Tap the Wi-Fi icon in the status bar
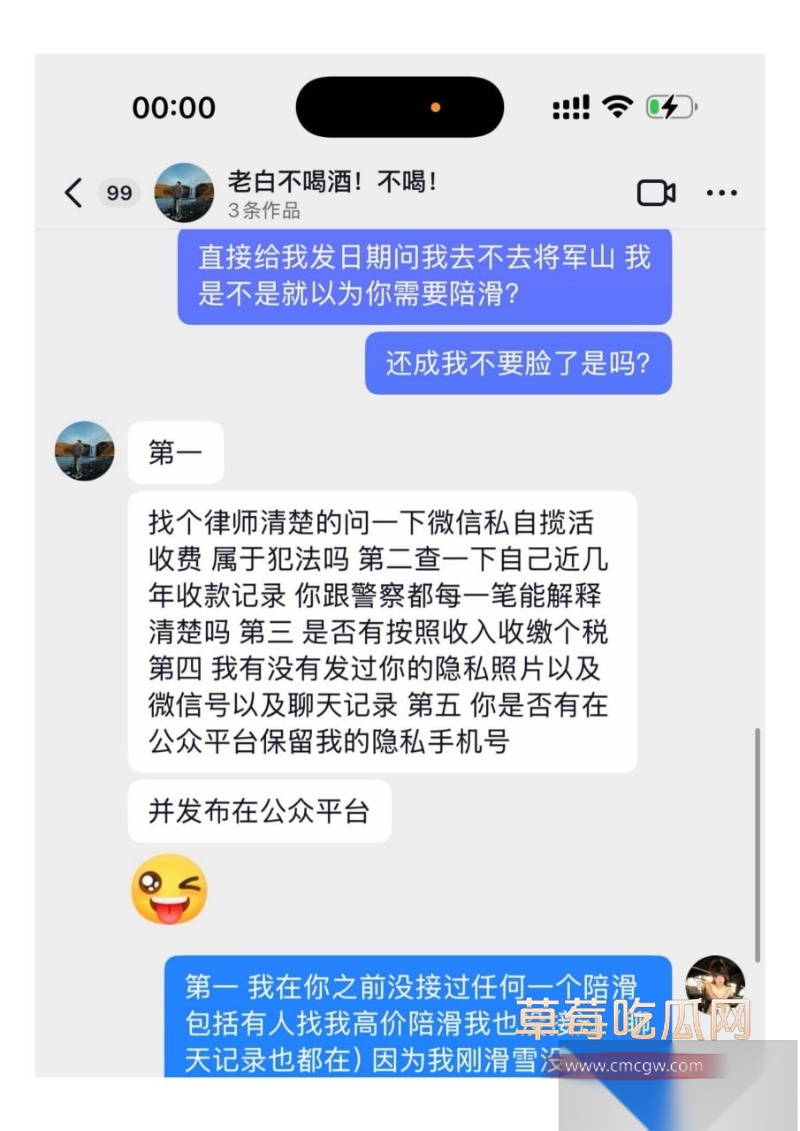The width and height of the screenshot is (800, 1131). (x=618, y=107)
